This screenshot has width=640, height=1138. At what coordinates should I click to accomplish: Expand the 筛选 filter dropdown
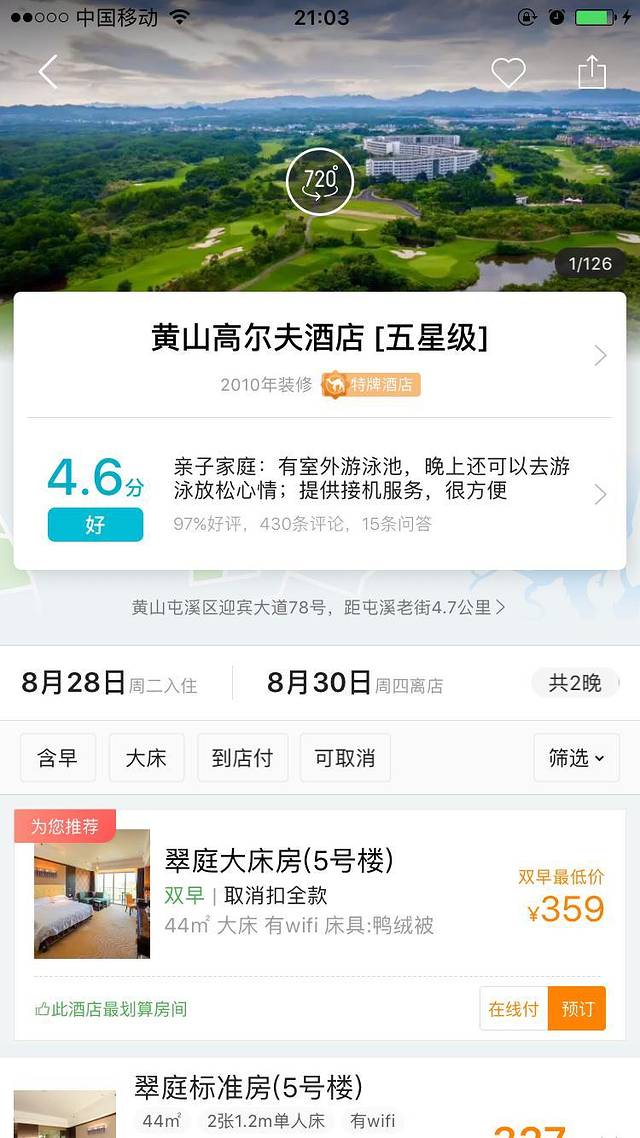point(576,758)
